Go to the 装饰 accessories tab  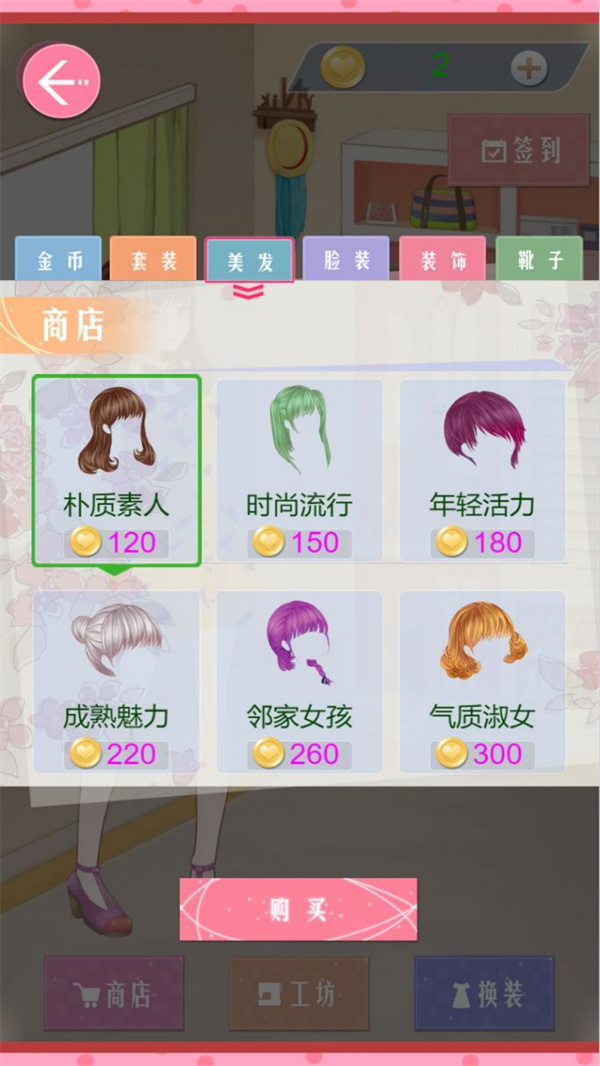[442, 260]
